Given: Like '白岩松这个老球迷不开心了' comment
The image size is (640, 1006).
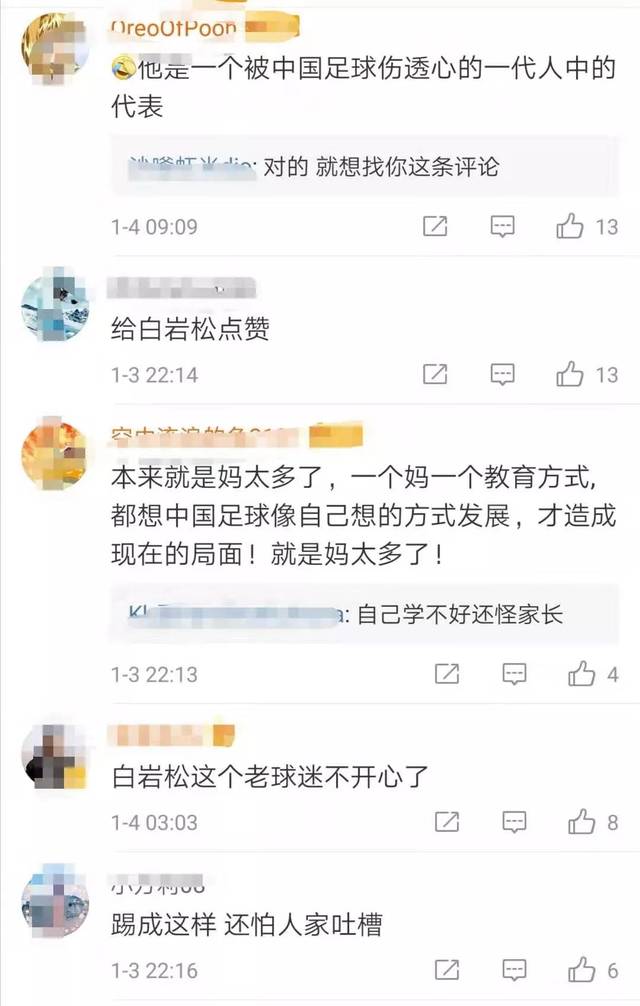Looking at the screenshot, I should [581, 822].
